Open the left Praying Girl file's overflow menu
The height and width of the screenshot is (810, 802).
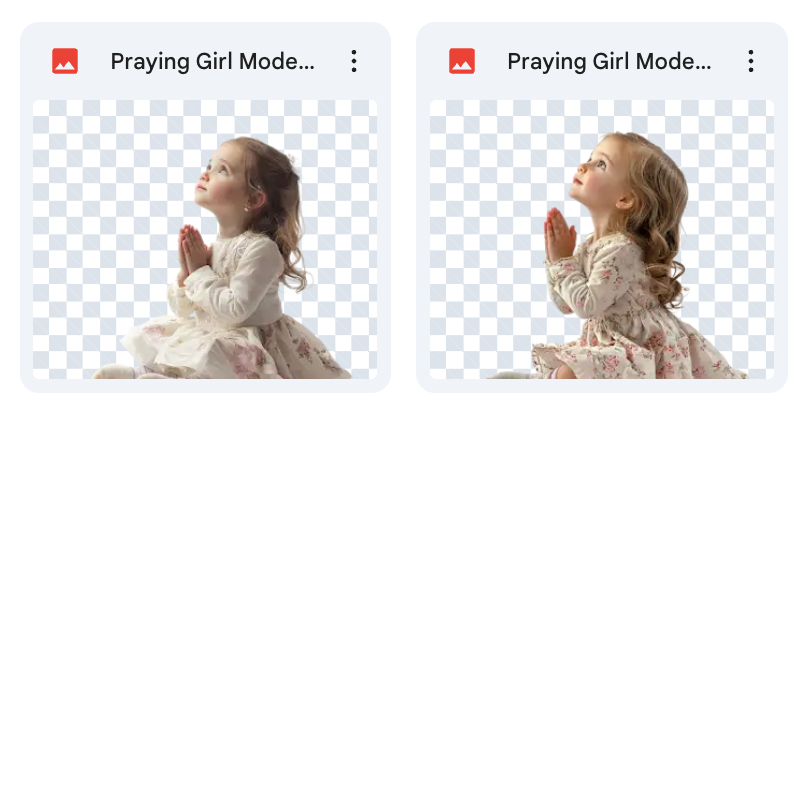353,62
